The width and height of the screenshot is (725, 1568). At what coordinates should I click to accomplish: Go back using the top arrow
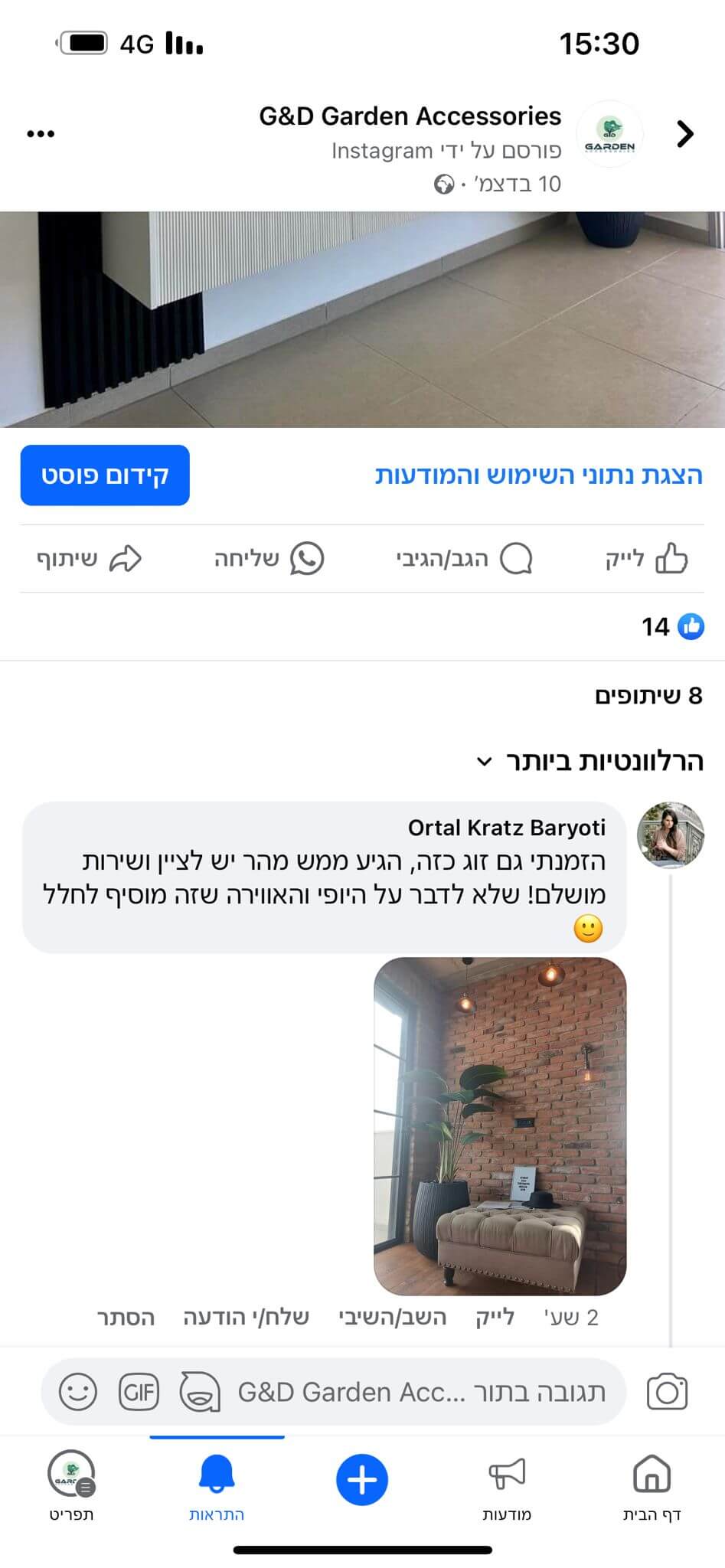coord(685,134)
